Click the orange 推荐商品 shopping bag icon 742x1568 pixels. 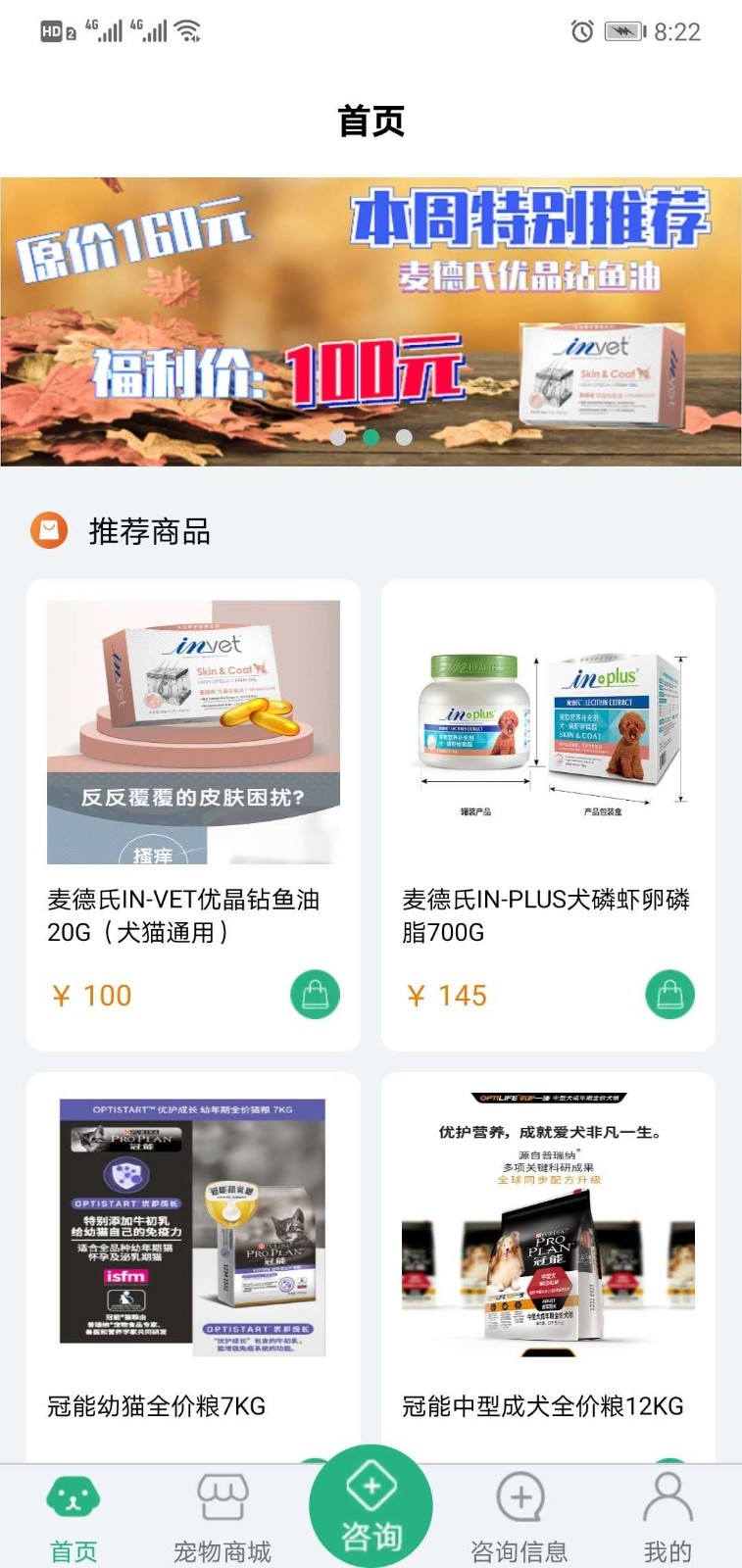(x=47, y=530)
